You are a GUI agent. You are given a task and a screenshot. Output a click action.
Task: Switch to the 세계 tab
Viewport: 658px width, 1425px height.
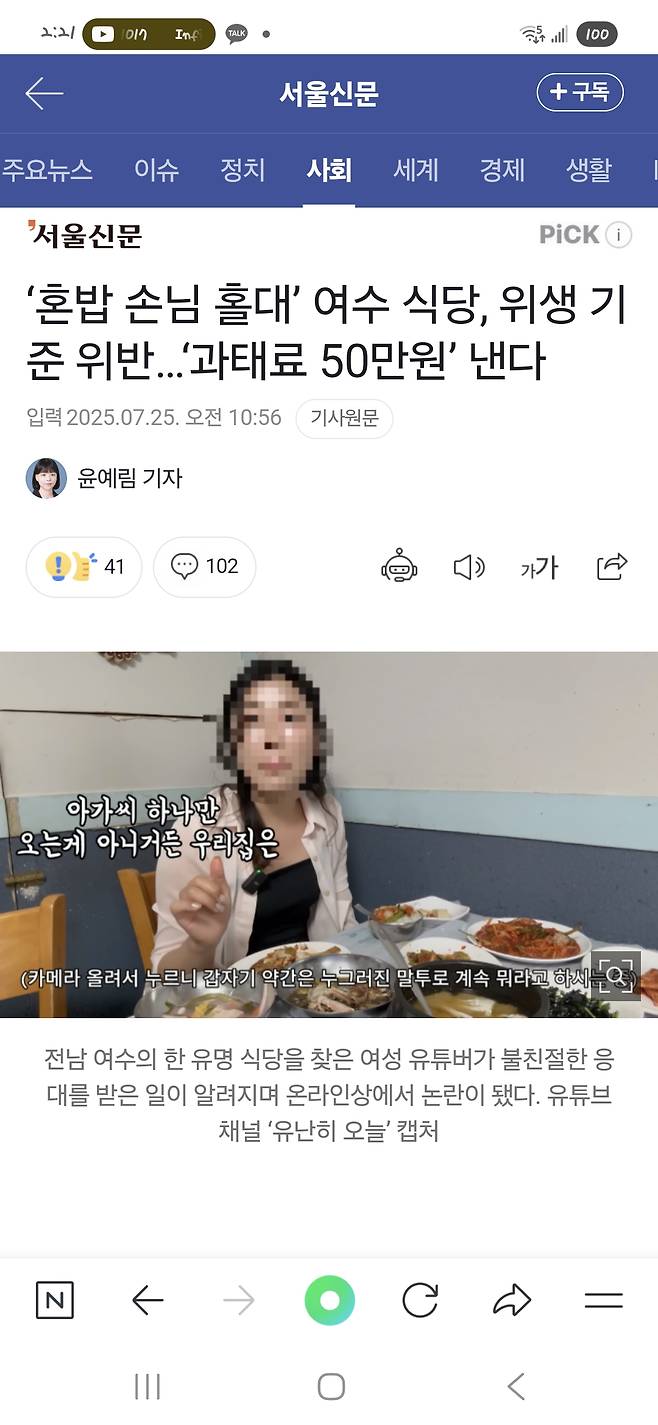click(415, 170)
